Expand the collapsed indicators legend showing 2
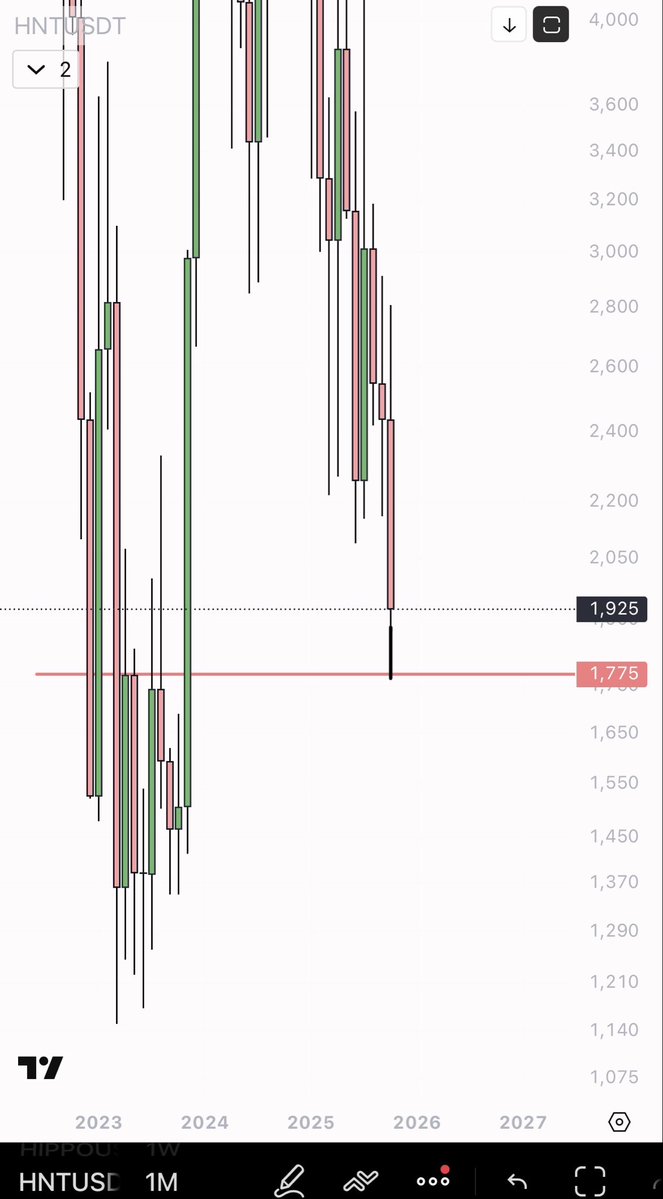 coord(46,69)
